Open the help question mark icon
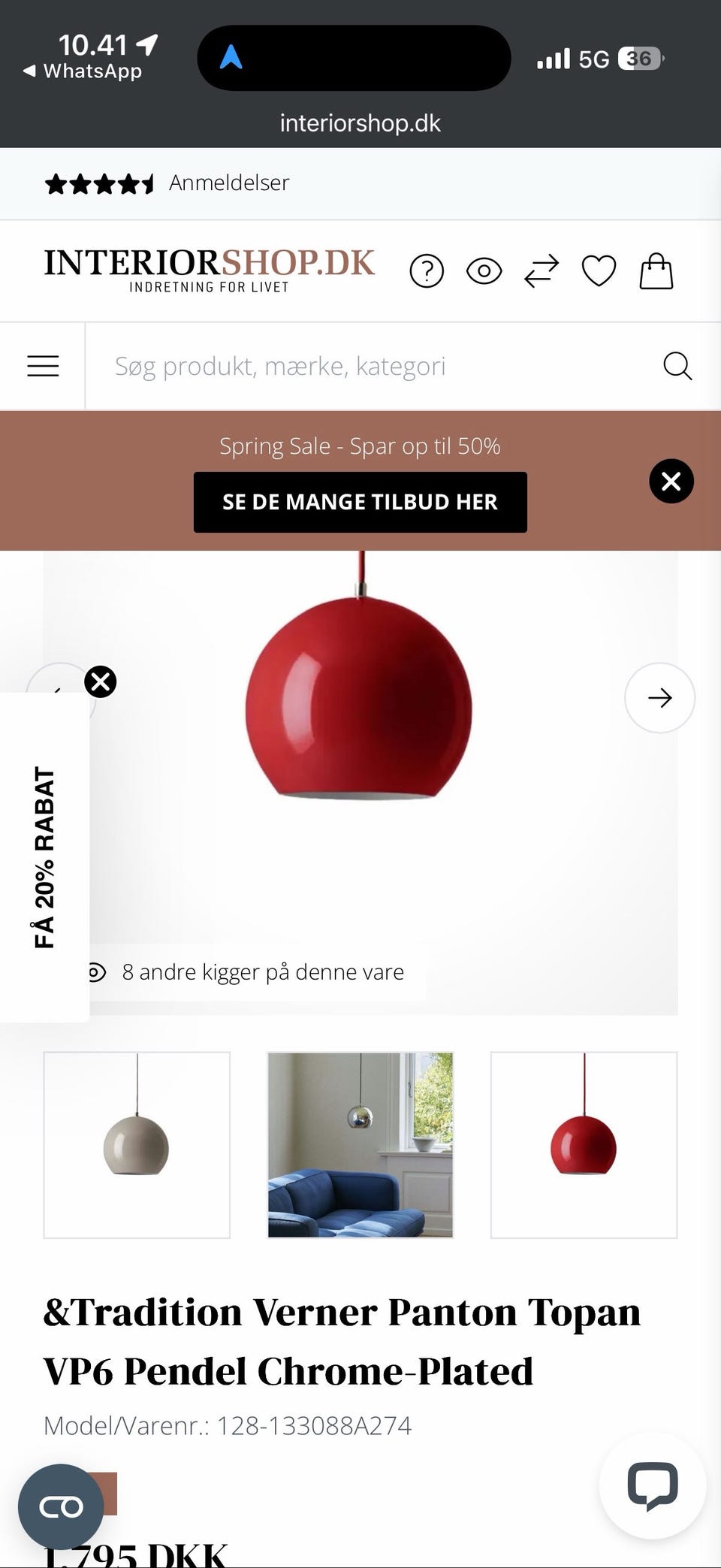Image resolution: width=721 pixels, height=1568 pixels. (427, 270)
